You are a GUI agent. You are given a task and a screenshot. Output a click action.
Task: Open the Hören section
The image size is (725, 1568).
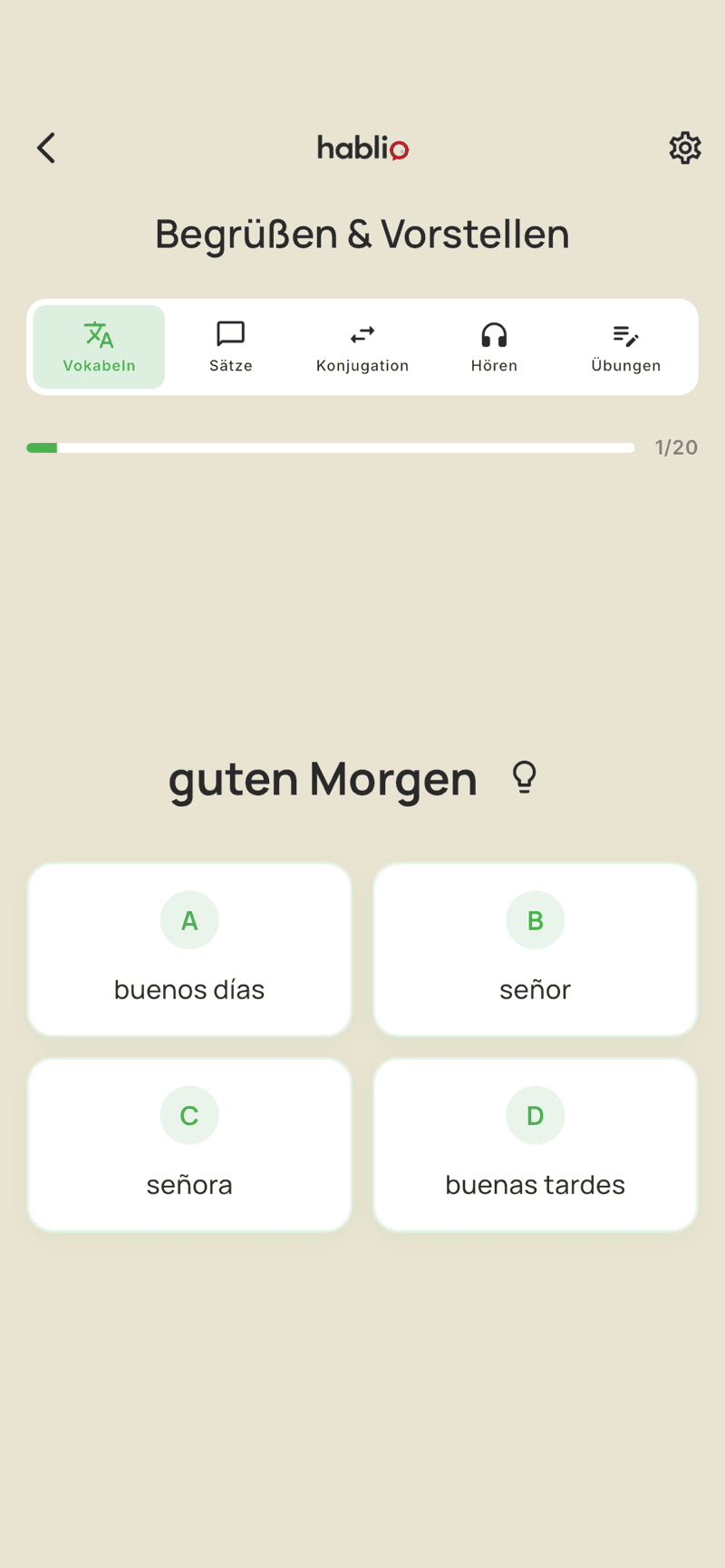[494, 347]
